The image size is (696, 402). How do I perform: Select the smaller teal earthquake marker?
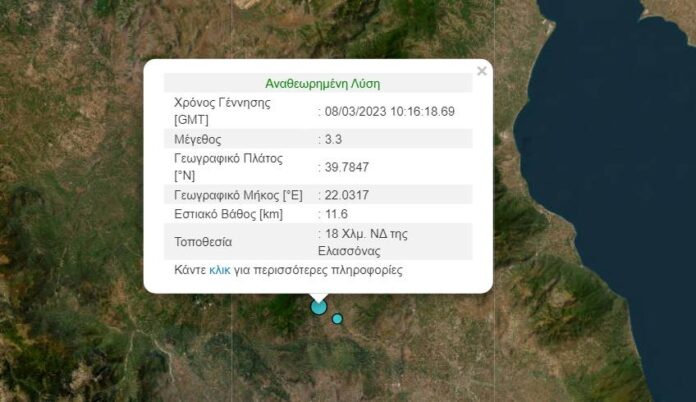337,319
